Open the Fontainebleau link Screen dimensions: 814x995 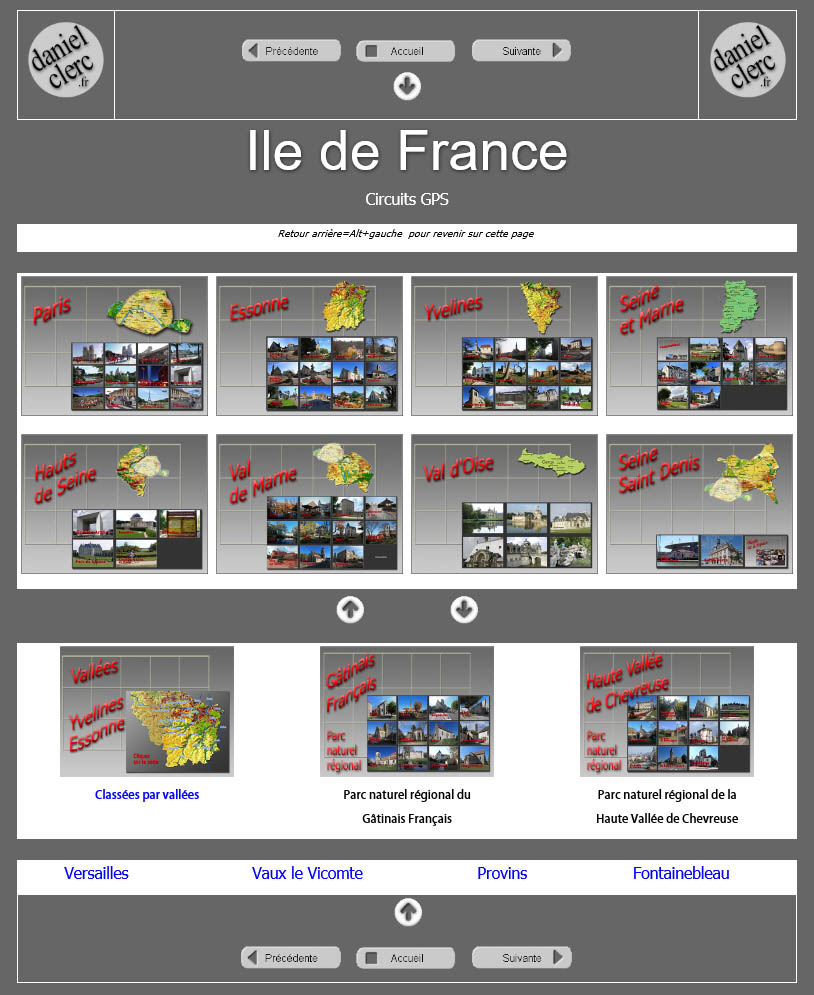pos(681,873)
